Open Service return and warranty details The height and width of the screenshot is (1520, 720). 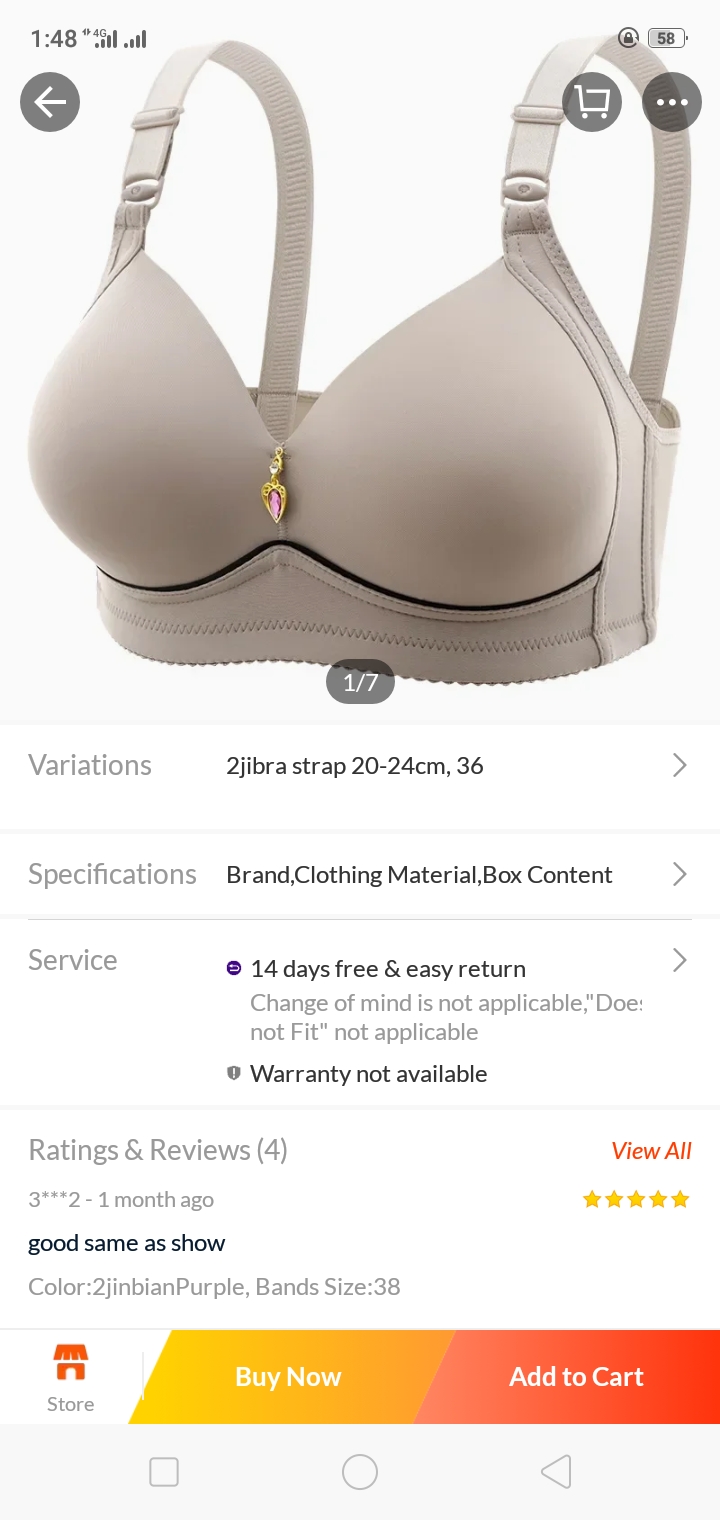[360, 1012]
